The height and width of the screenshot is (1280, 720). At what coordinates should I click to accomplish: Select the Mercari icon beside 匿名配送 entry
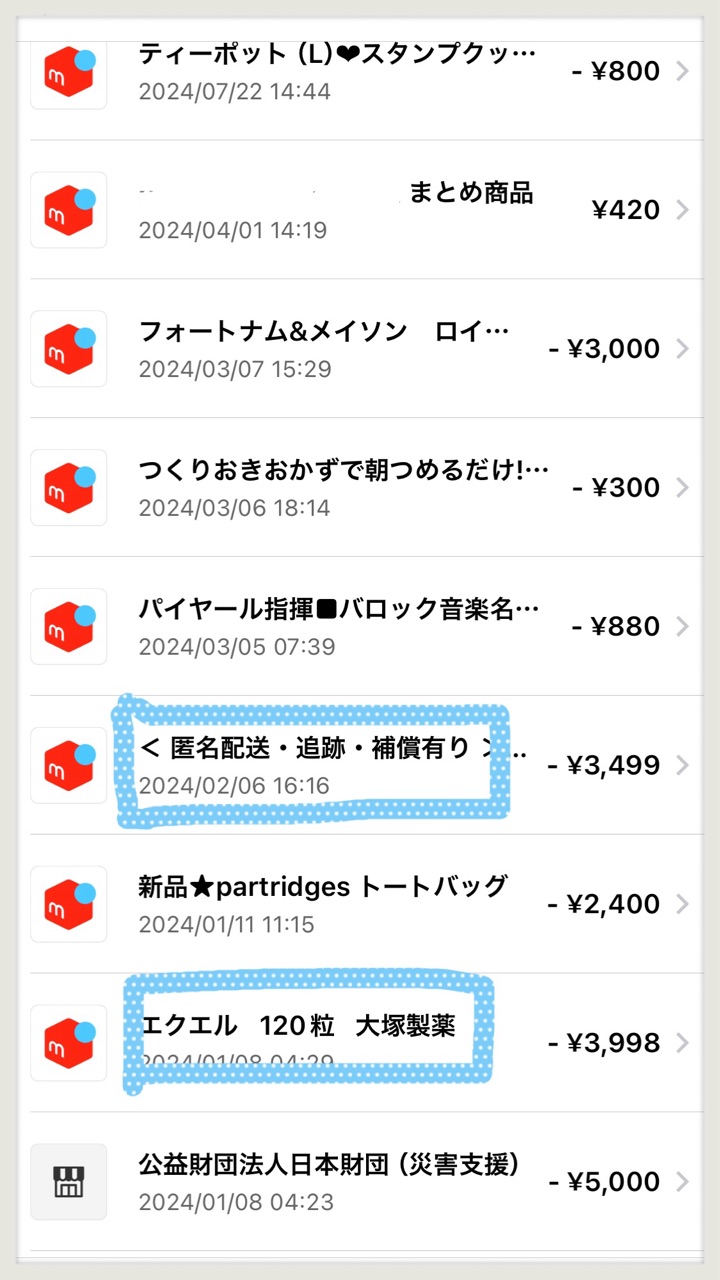click(68, 765)
